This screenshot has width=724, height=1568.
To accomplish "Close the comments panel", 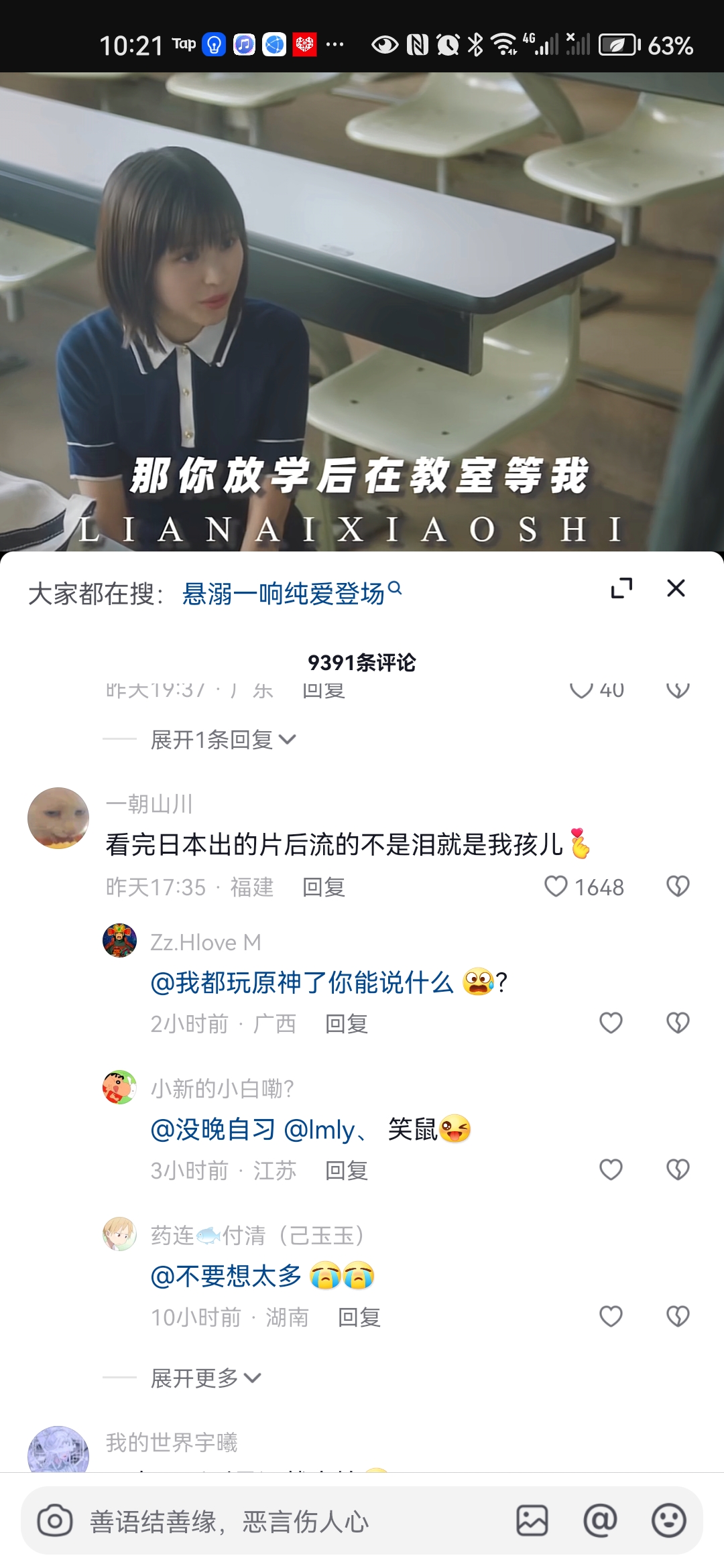I will pos(676,588).
